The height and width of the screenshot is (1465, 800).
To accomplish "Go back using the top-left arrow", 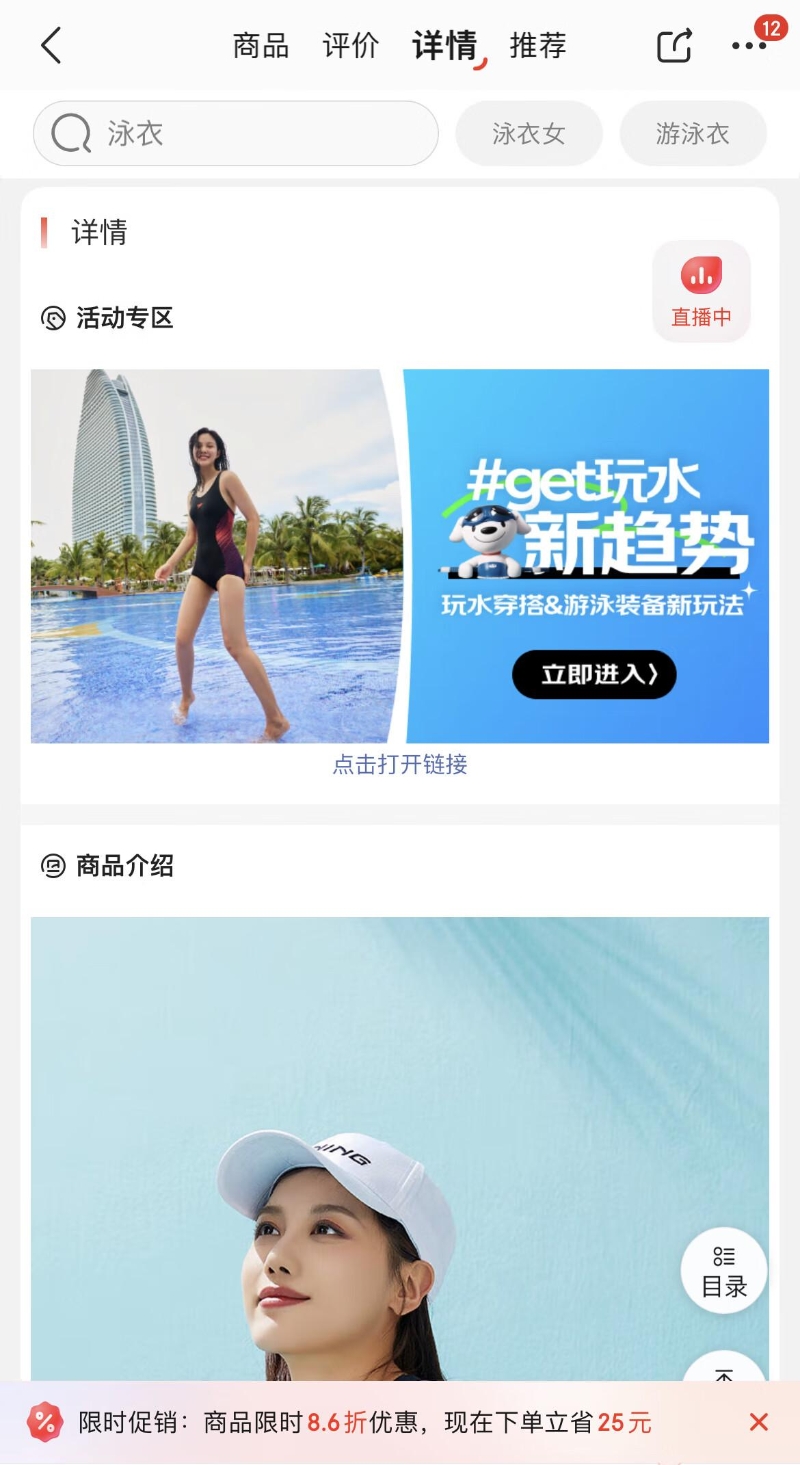I will tap(51, 46).
